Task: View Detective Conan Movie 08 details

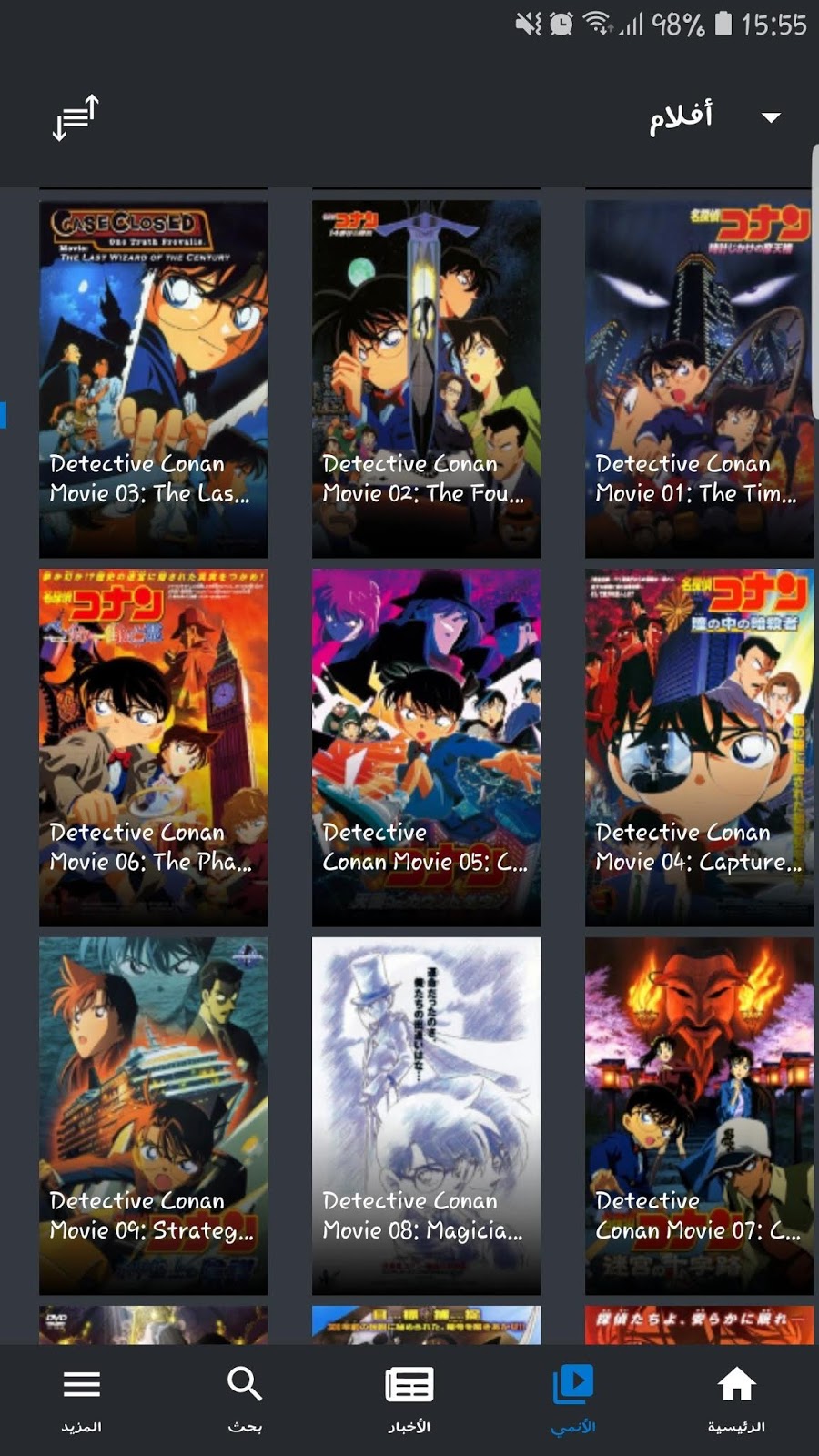Action: 426,1116
